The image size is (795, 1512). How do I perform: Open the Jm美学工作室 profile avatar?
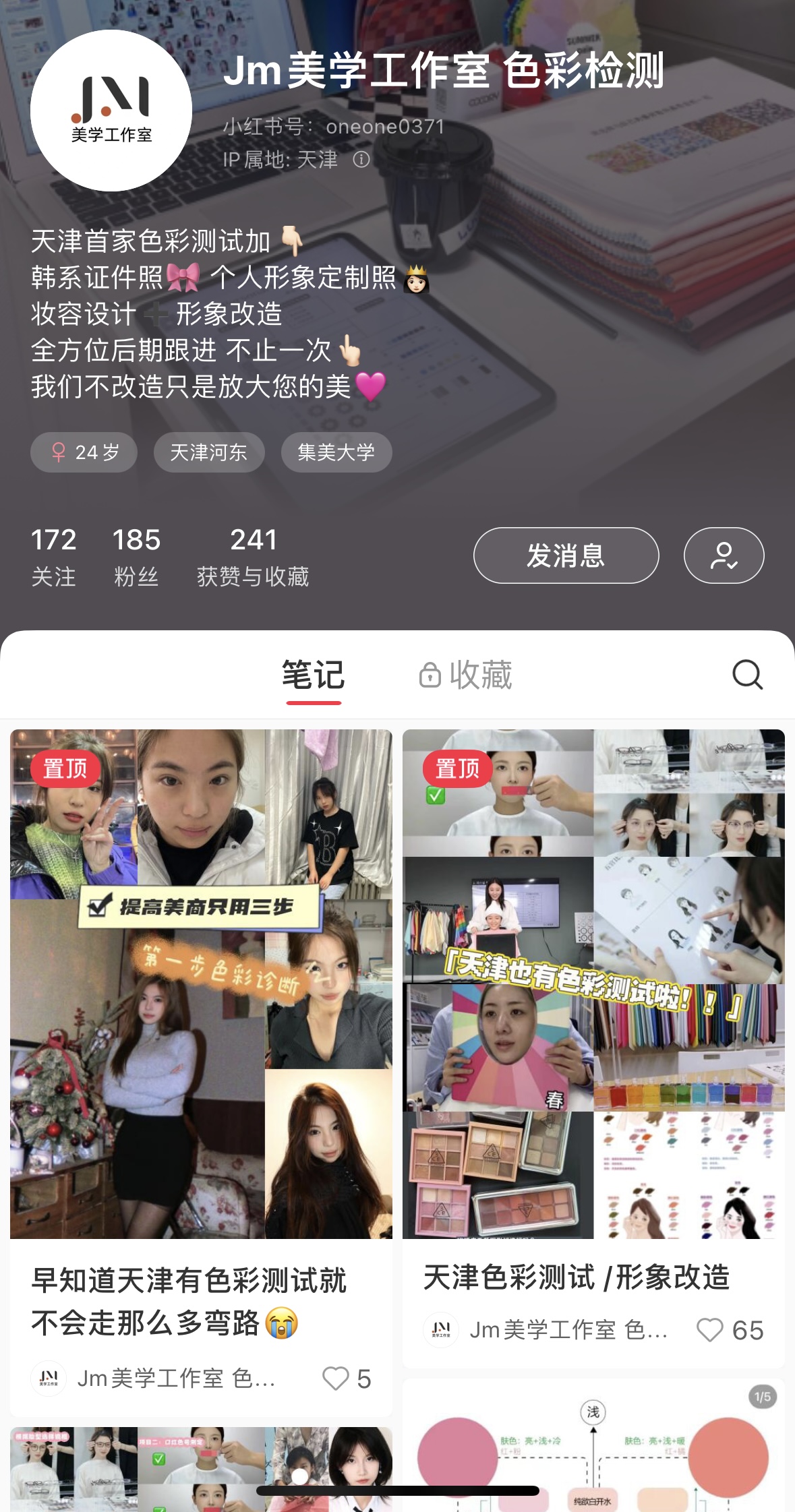click(111, 111)
